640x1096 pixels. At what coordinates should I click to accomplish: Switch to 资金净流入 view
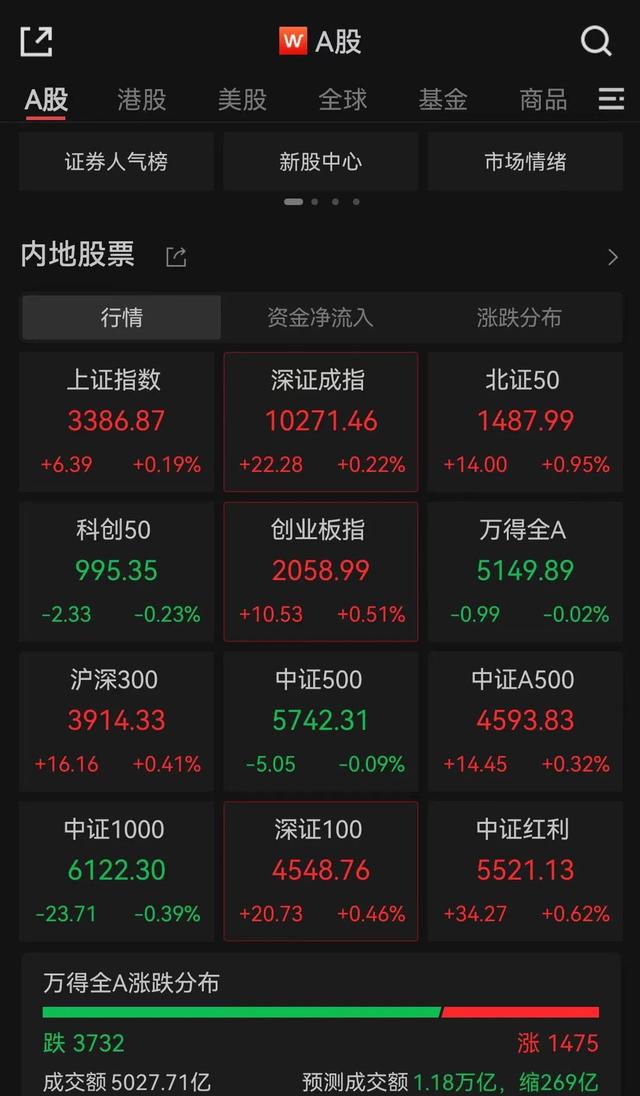(321, 317)
